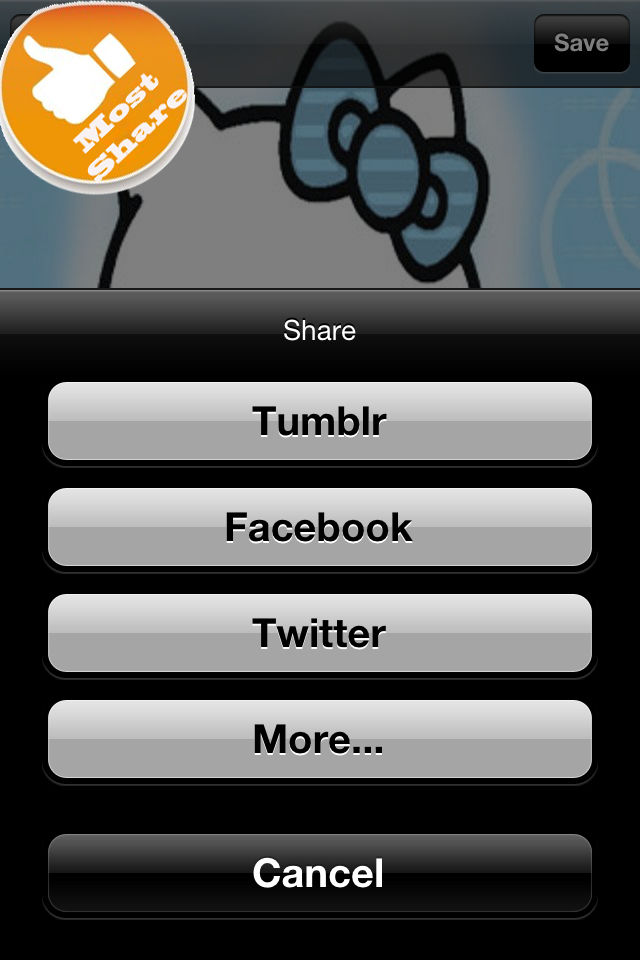Open the More... sharing options
640x960 pixels.
point(320,739)
